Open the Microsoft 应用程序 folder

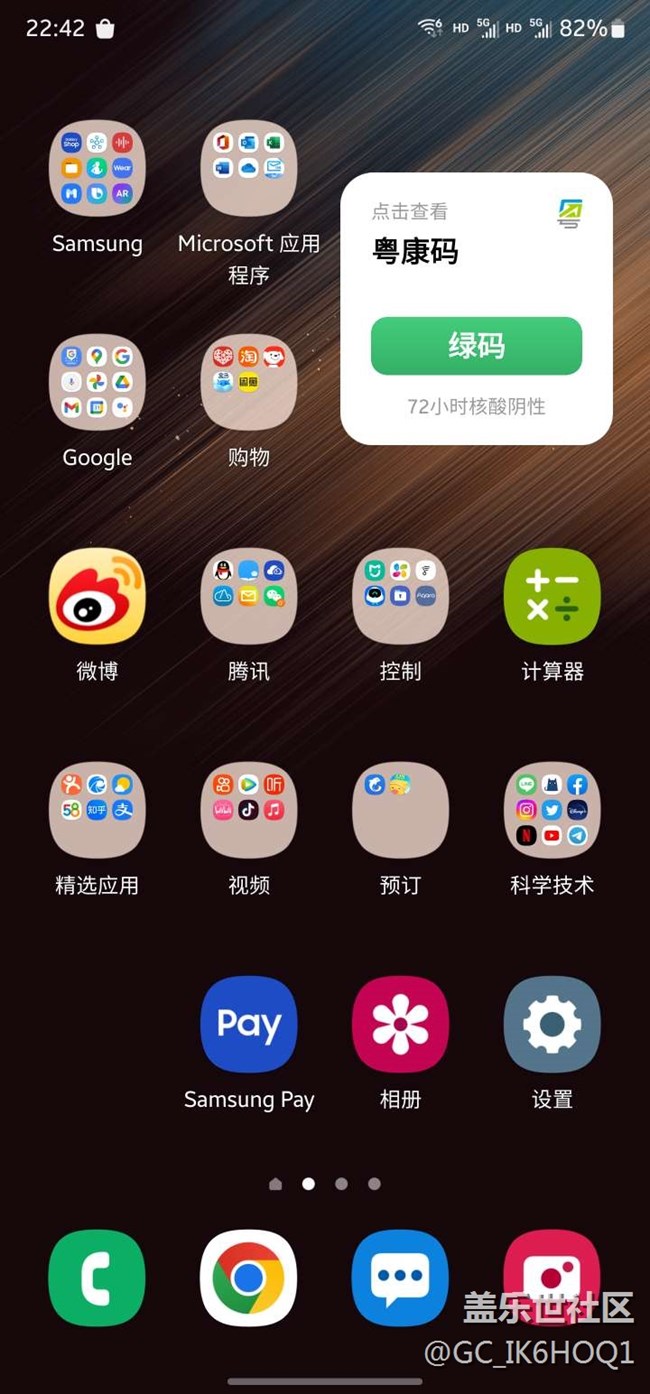[249, 168]
